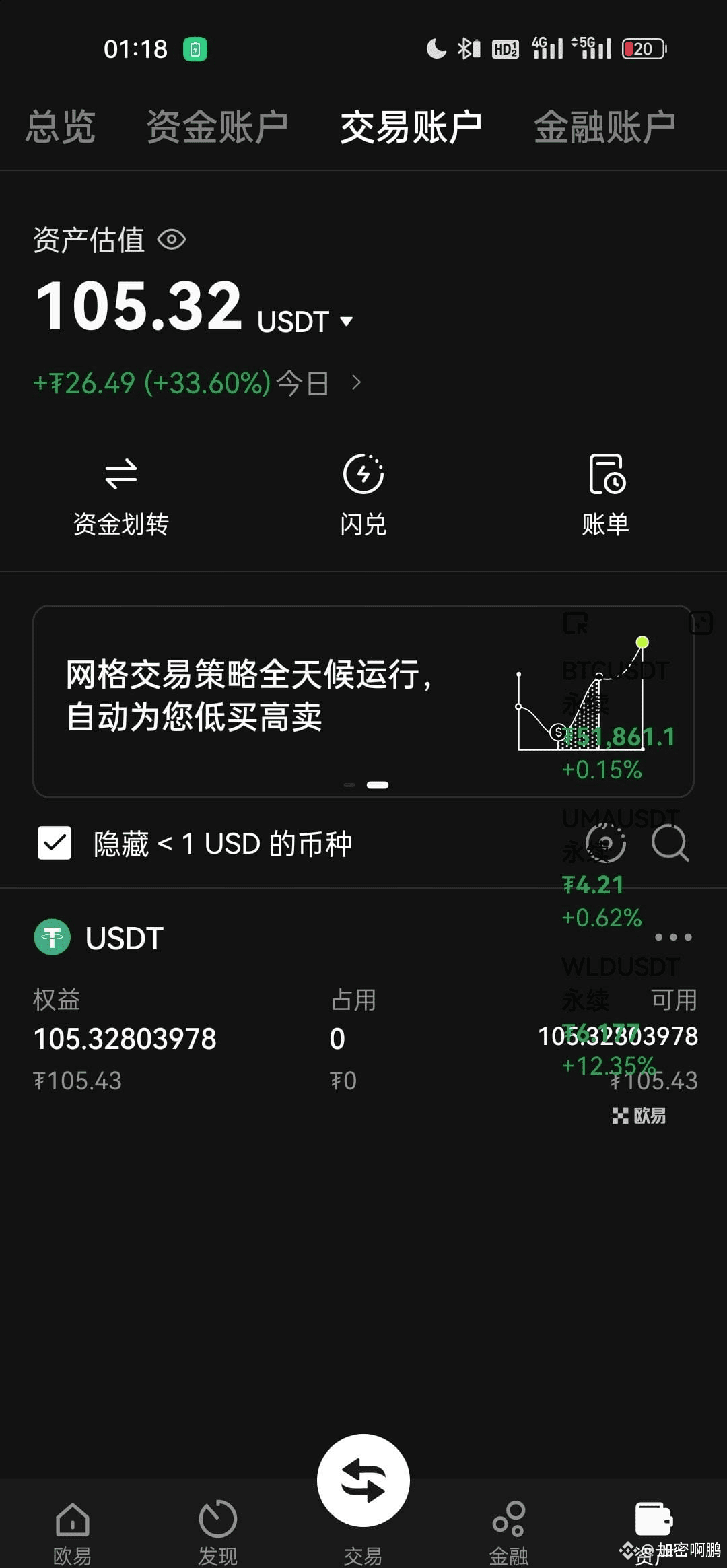Open the grid trading strategy banner
727x1568 pixels.
(363, 702)
